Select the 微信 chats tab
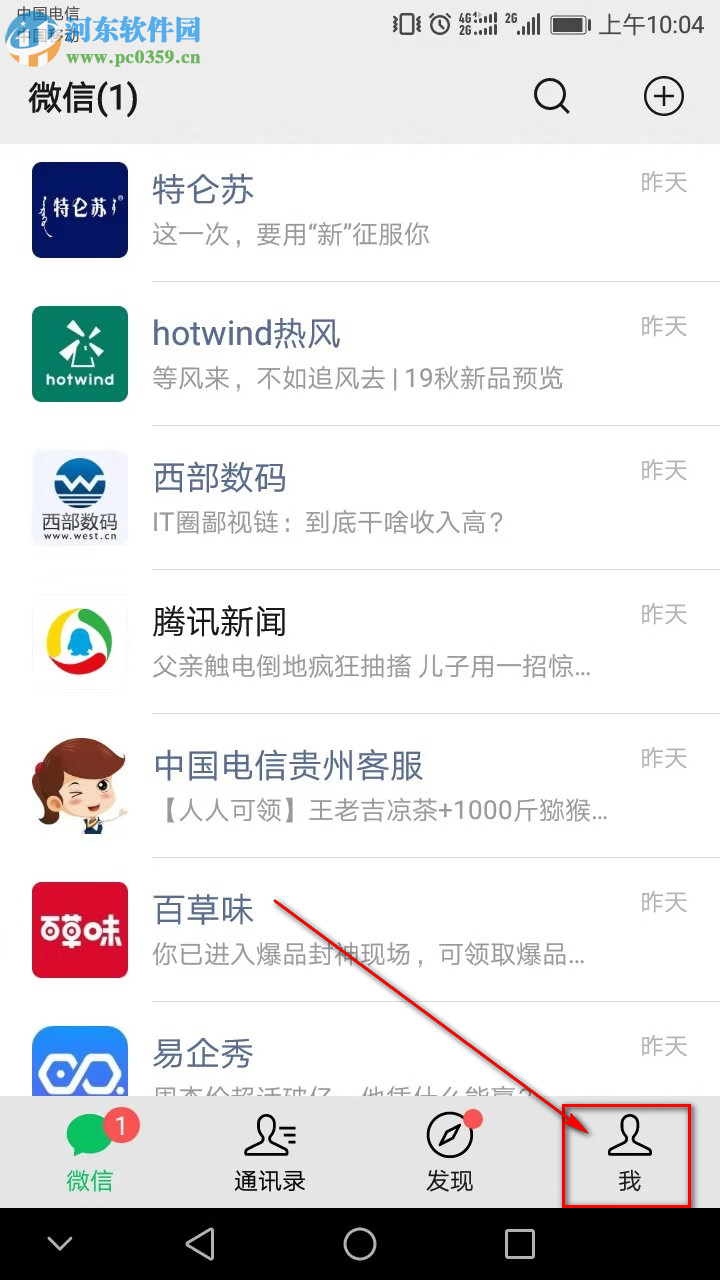 [90, 1155]
